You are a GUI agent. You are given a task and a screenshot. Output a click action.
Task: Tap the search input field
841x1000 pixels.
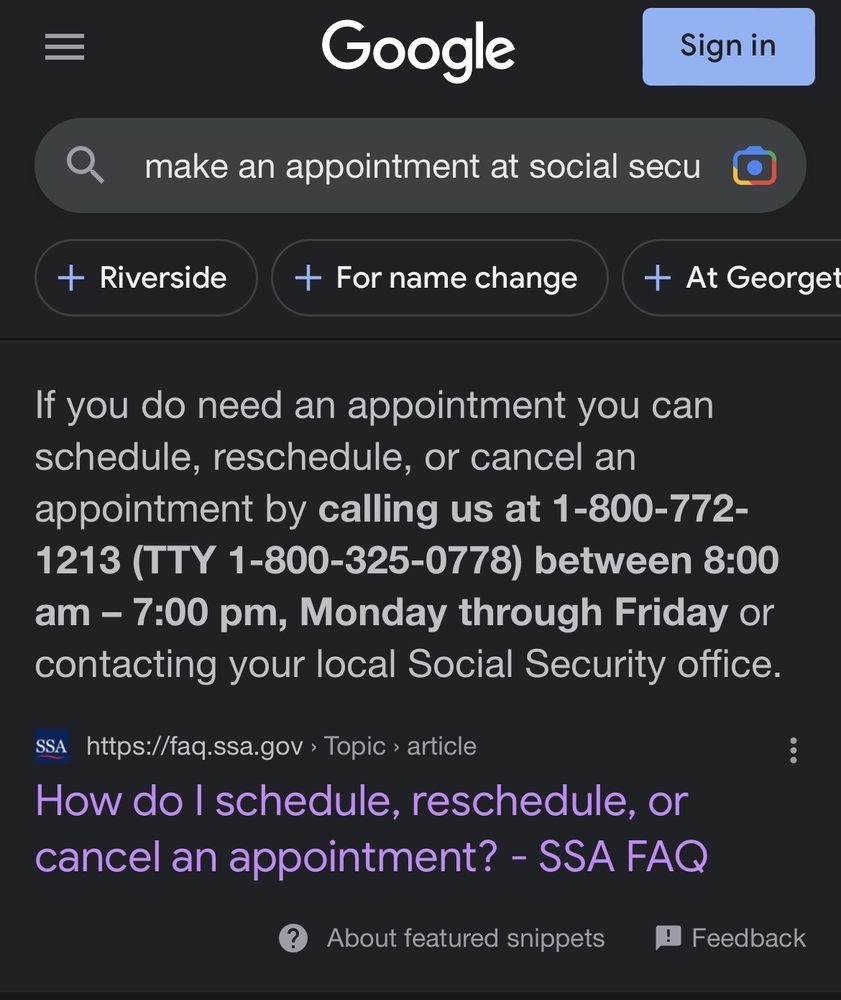coord(420,165)
